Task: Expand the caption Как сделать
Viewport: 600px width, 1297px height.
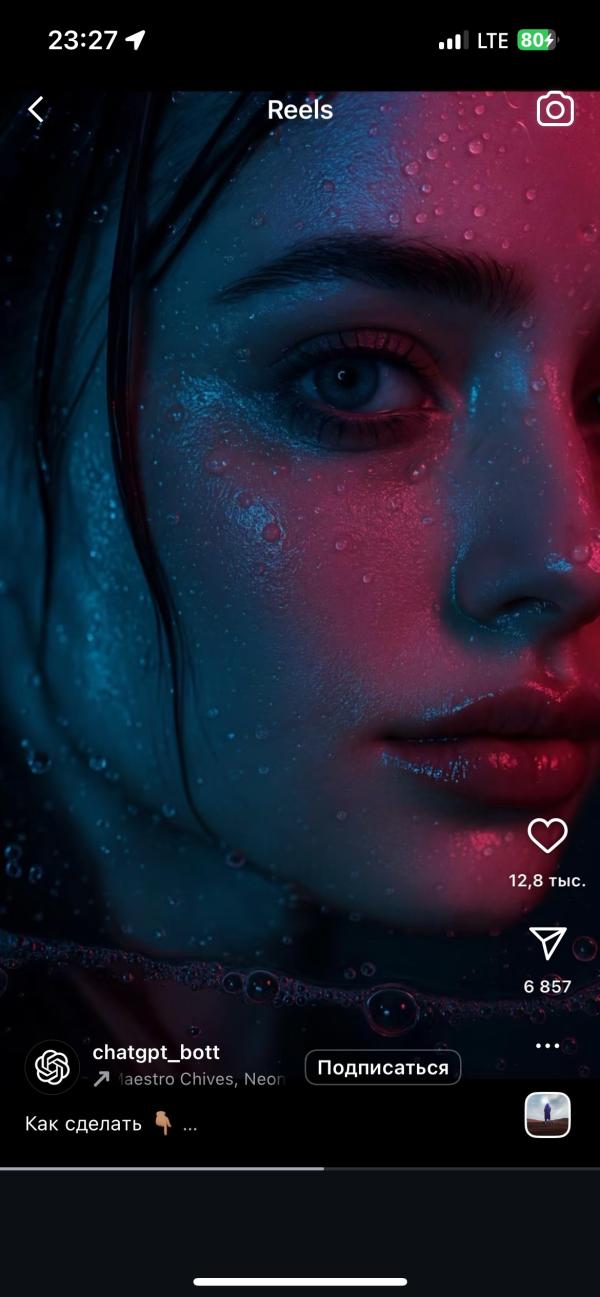Action: click(110, 1124)
